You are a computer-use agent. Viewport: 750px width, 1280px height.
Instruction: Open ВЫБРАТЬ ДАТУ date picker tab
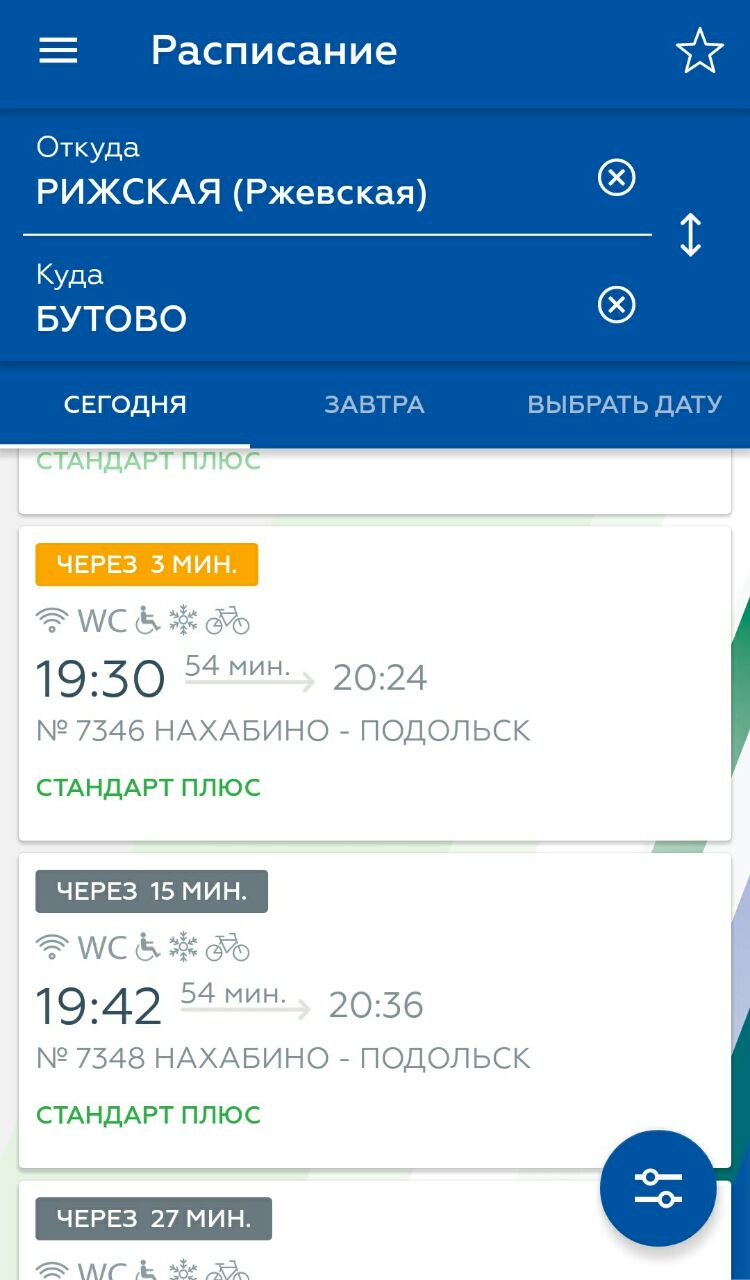tap(625, 405)
